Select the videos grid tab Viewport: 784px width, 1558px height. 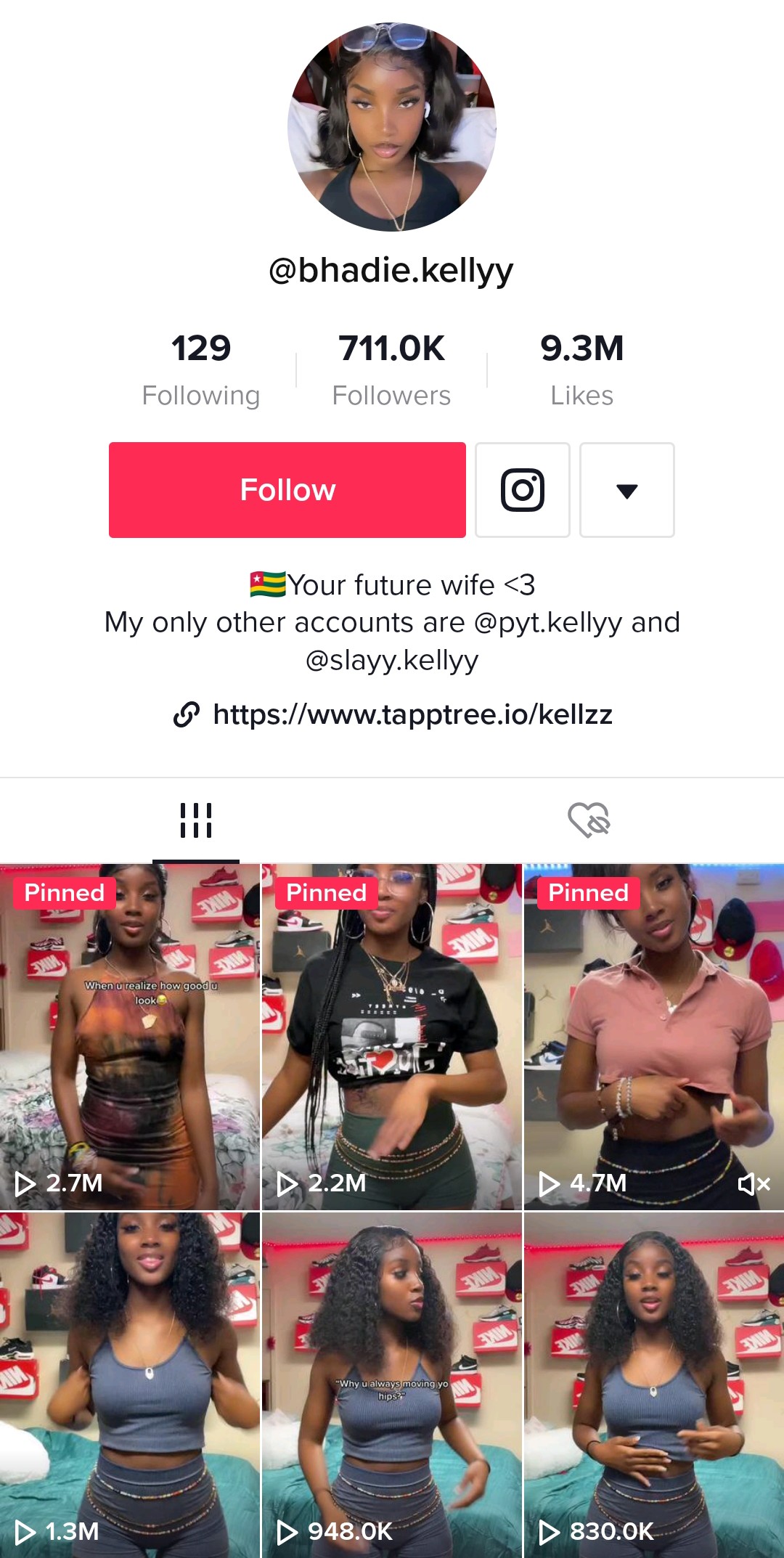(x=196, y=820)
